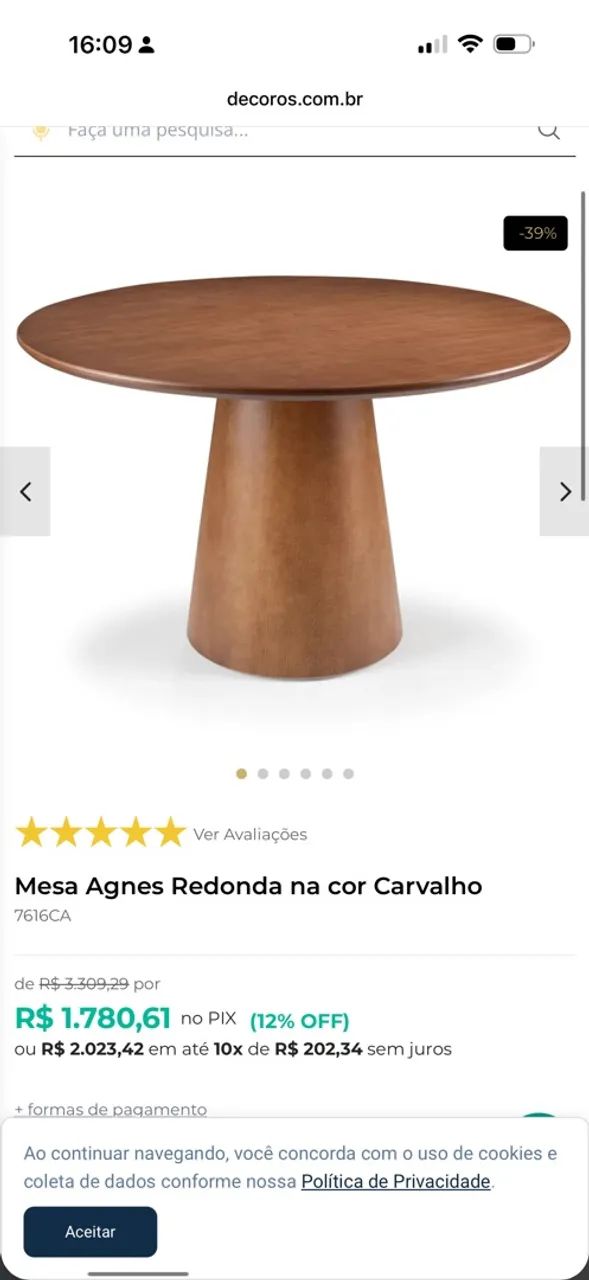589x1280 pixels.
Task: Open the Agnes table product photo
Action: click(x=294, y=478)
